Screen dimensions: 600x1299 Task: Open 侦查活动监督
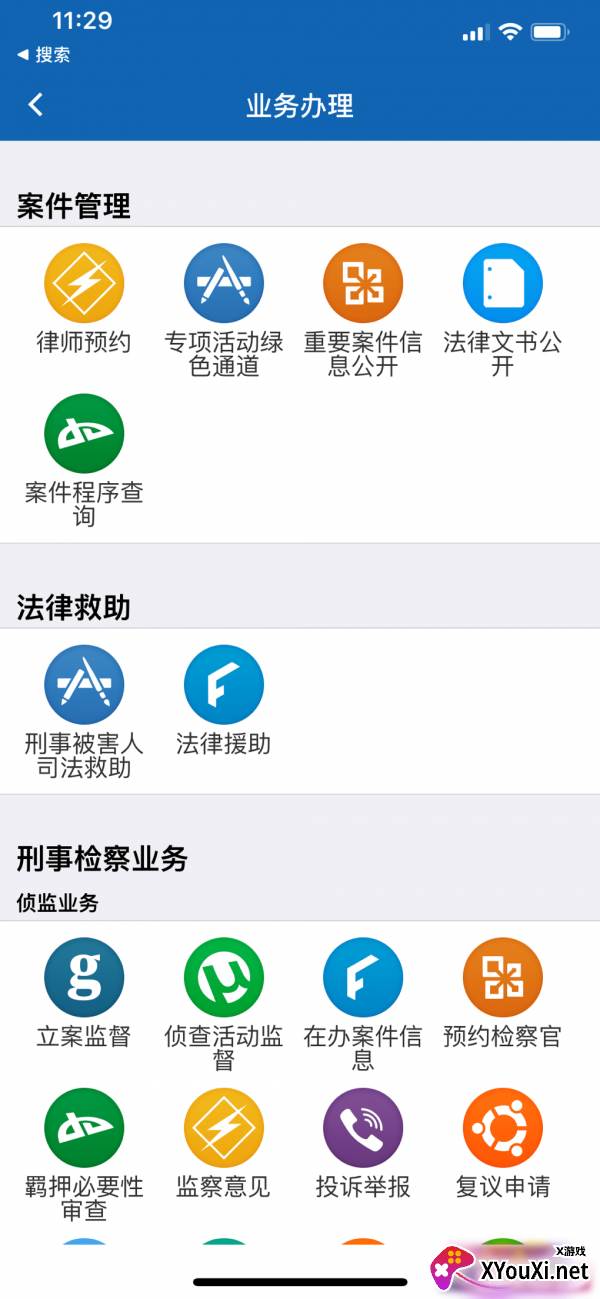224,978
